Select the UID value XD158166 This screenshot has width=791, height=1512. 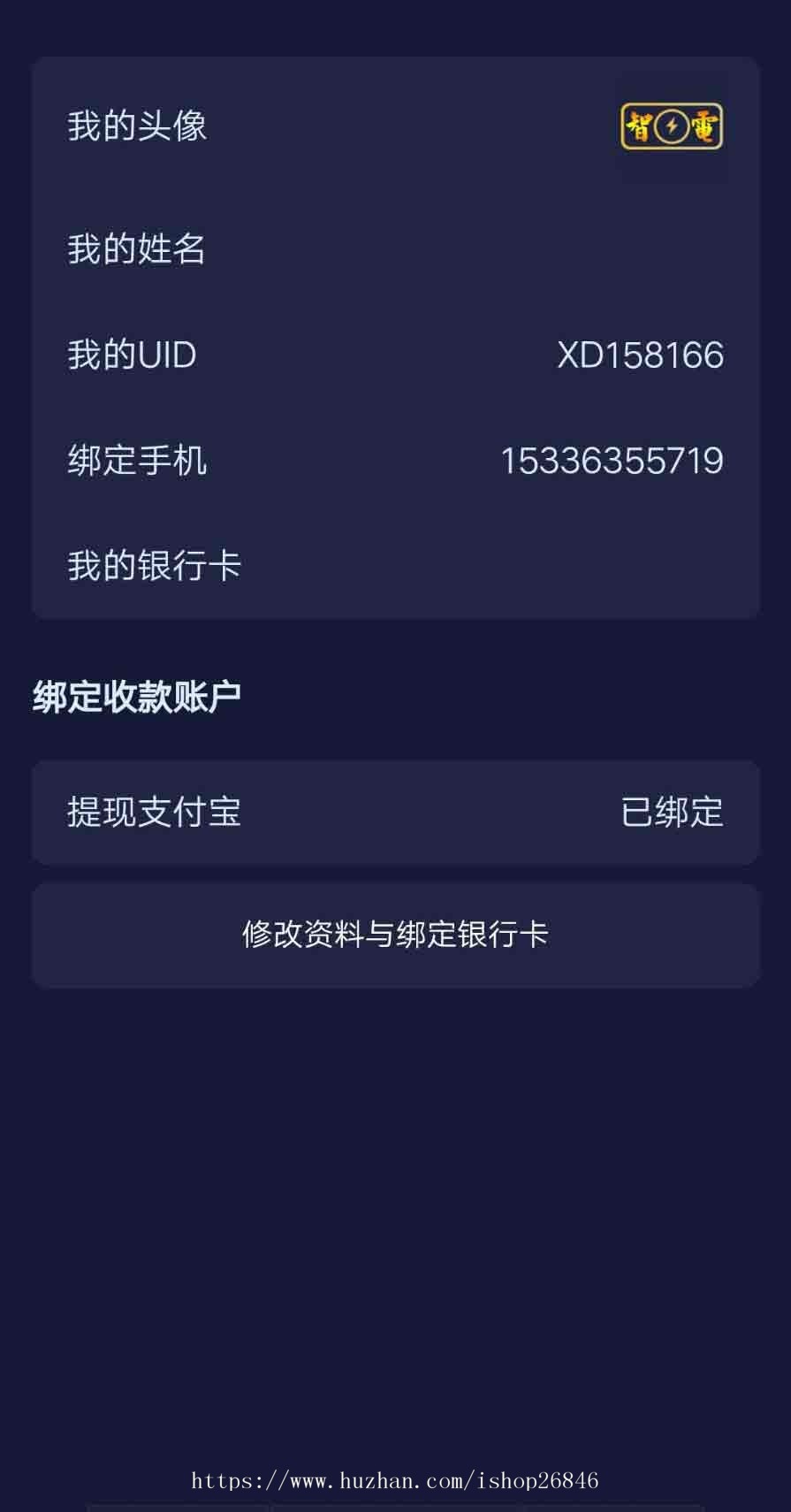pyautogui.click(x=641, y=355)
